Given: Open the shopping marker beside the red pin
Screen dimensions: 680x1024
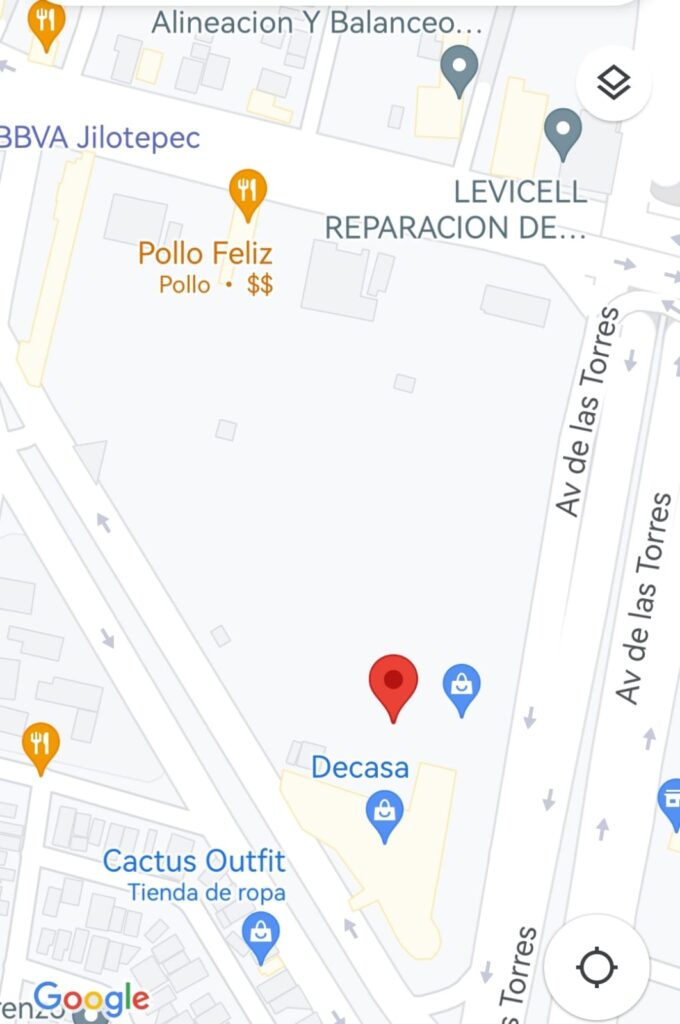Looking at the screenshot, I should click(x=461, y=688).
